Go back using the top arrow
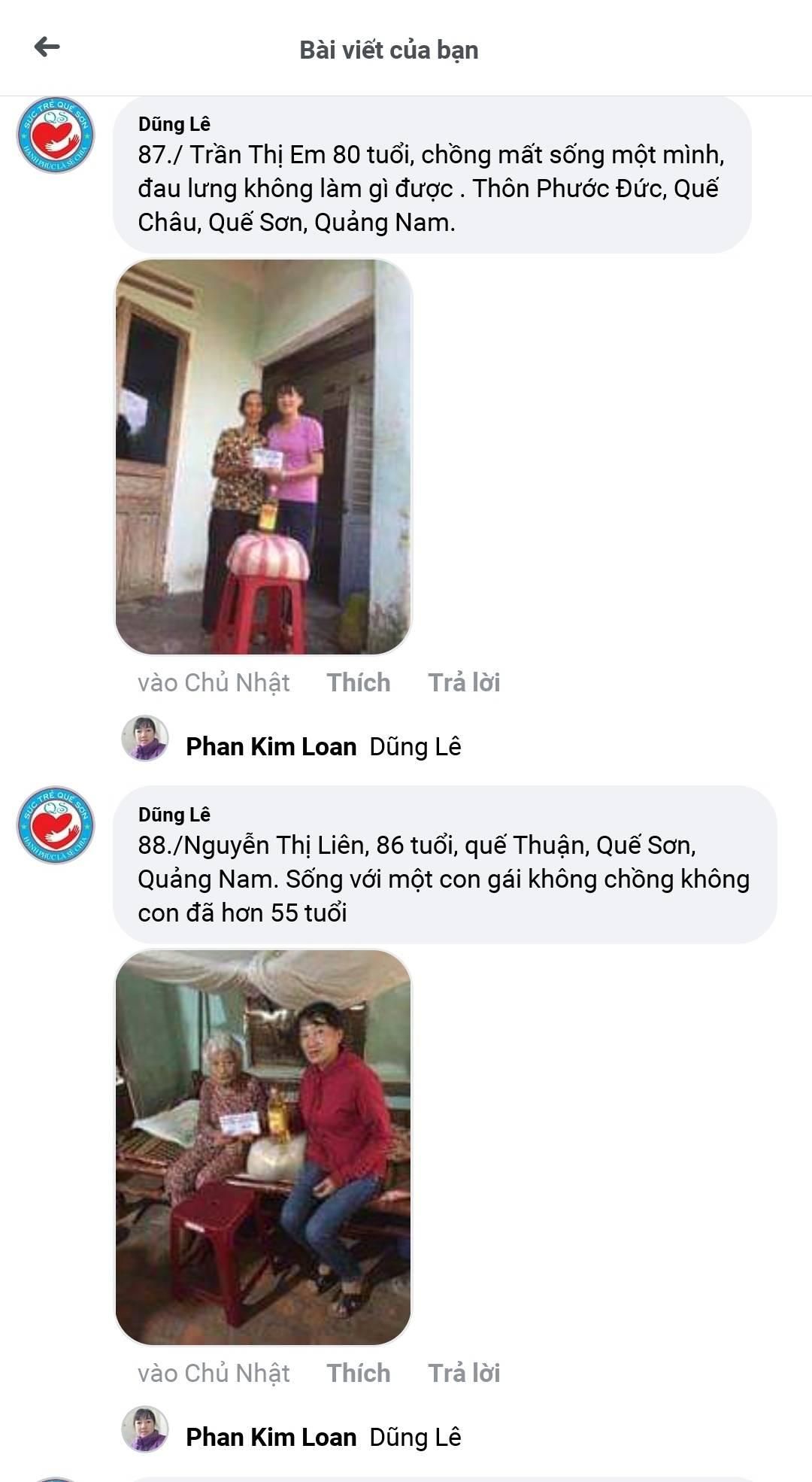 [x=47, y=47]
